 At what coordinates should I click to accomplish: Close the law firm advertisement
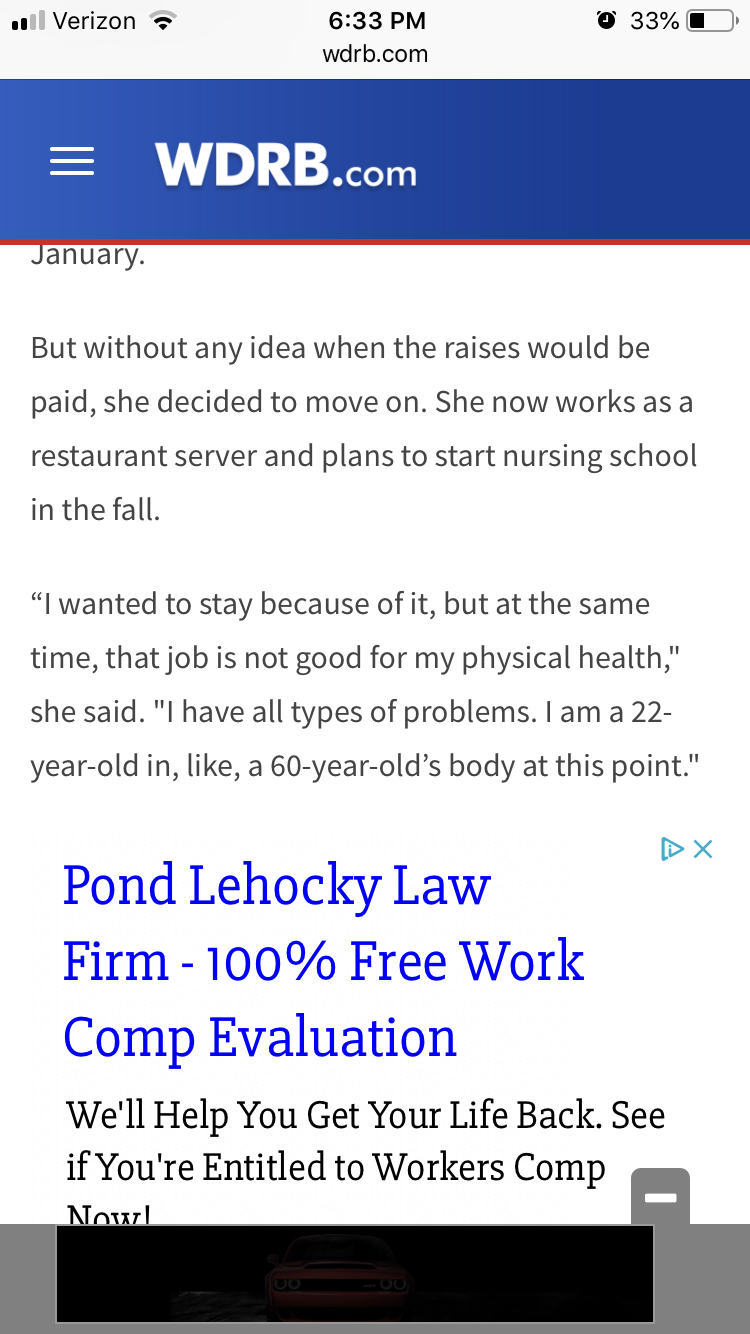click(x=703, y=849)
